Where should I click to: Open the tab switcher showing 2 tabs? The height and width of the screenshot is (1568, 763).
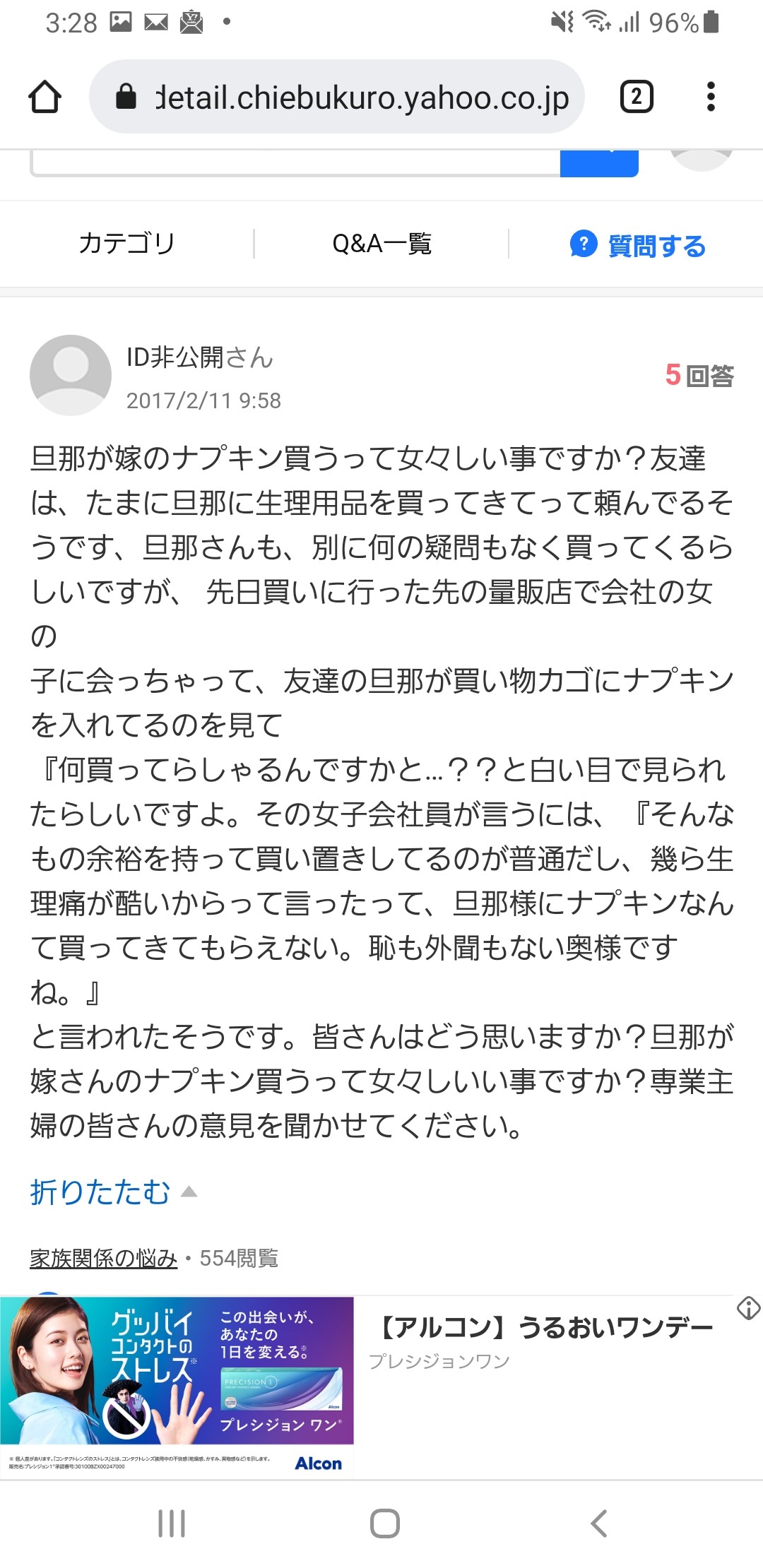pos(636,97)
